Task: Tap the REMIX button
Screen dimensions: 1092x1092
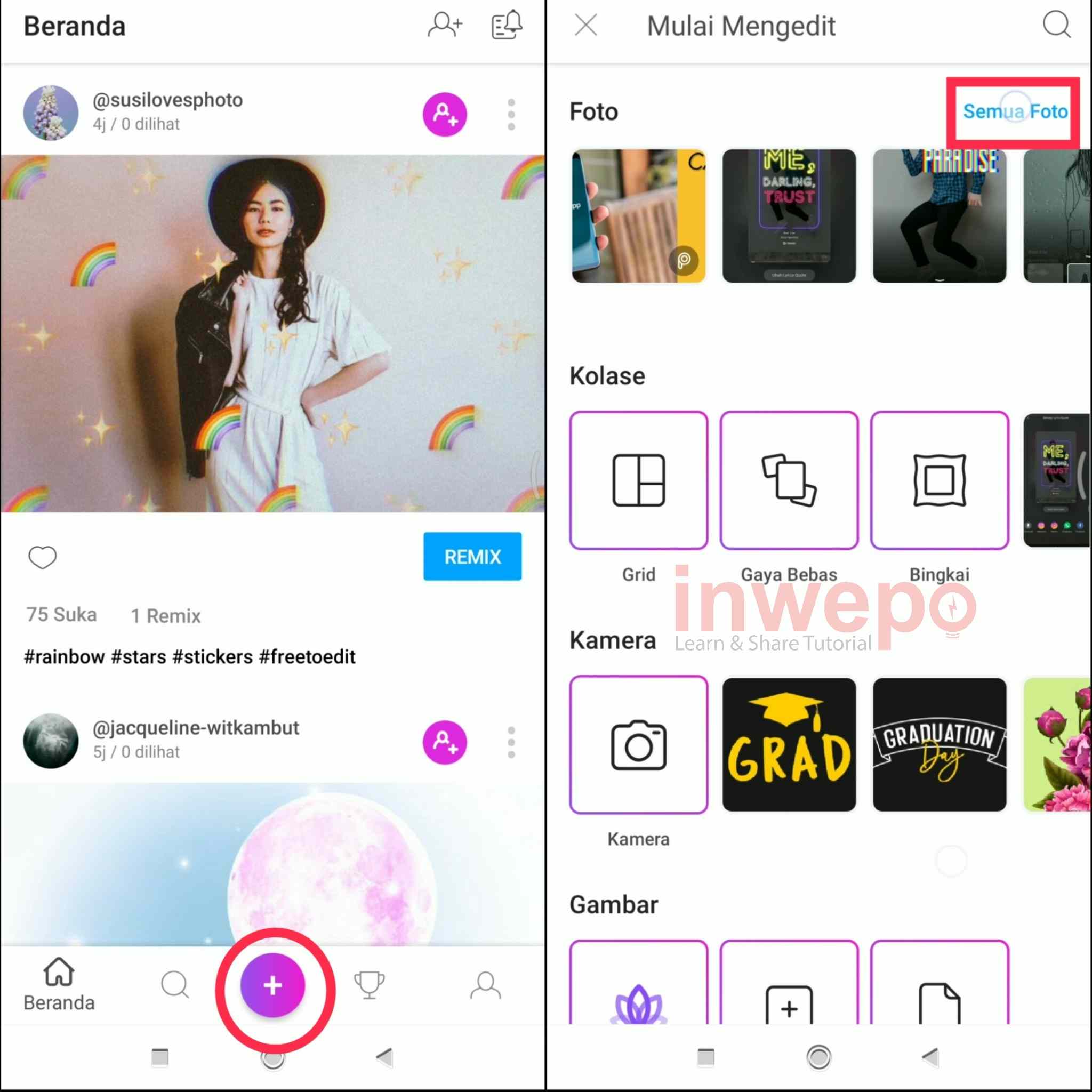Action: click(472, 557)
